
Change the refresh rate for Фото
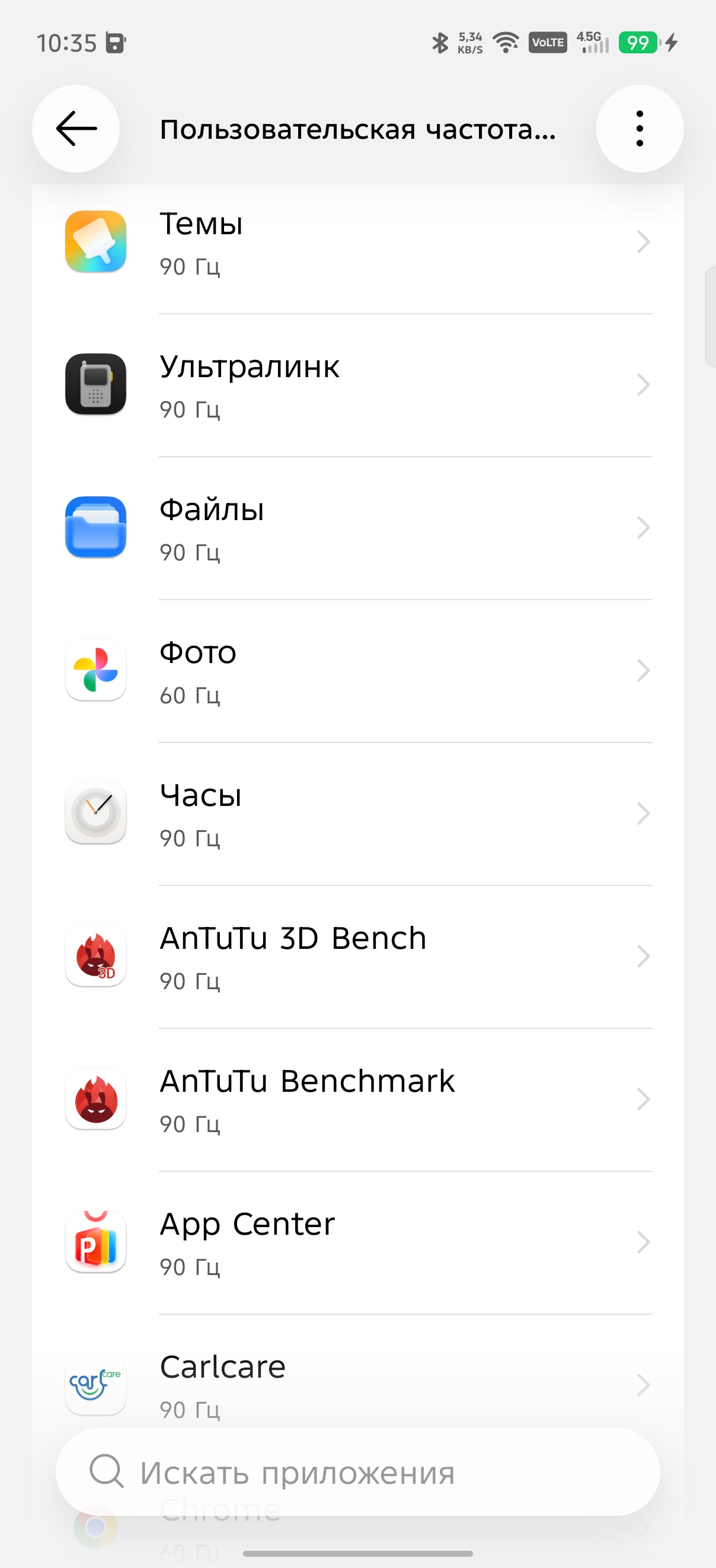click(357, 671)
